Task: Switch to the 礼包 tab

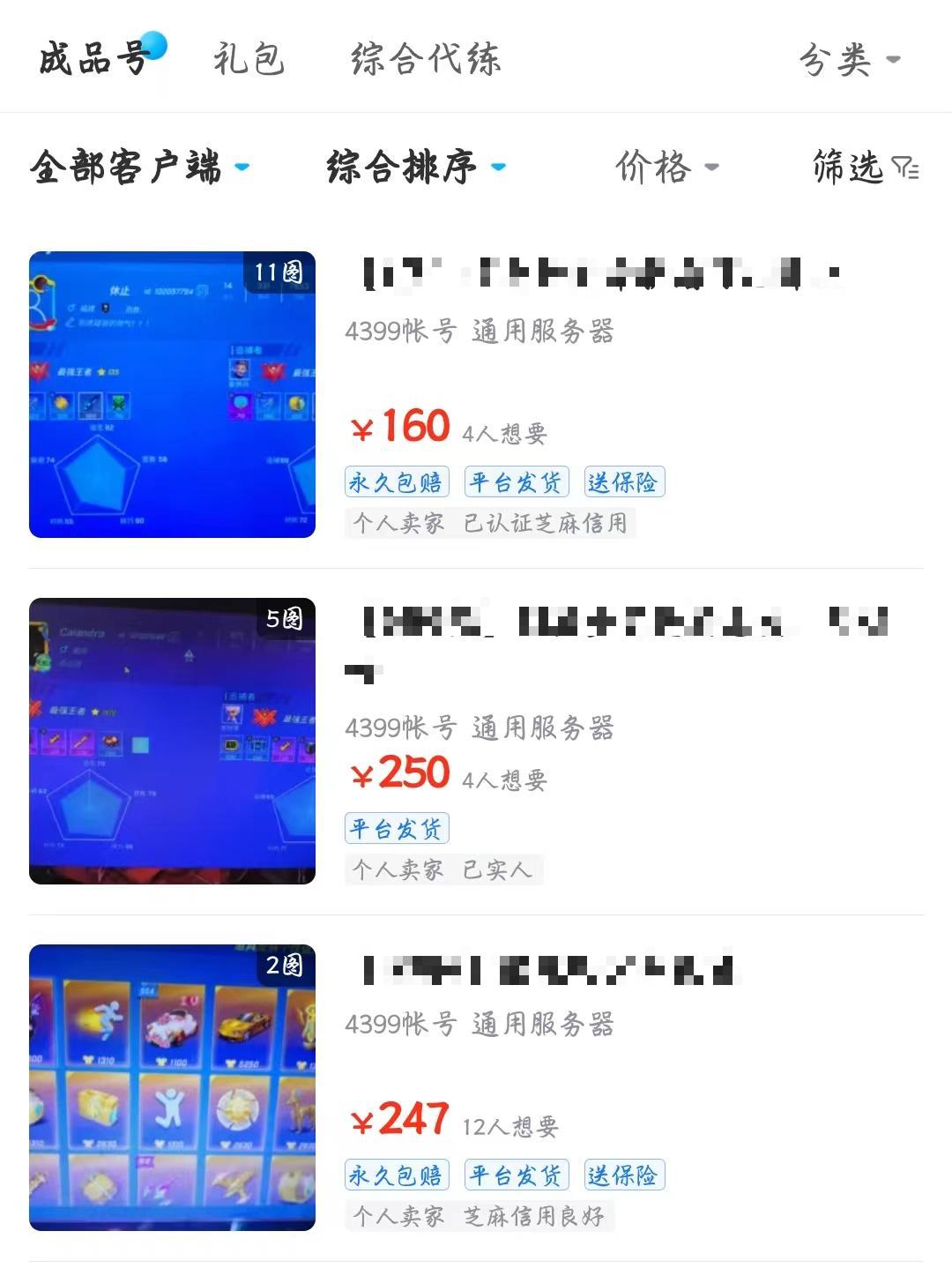Action: (249, 60)
